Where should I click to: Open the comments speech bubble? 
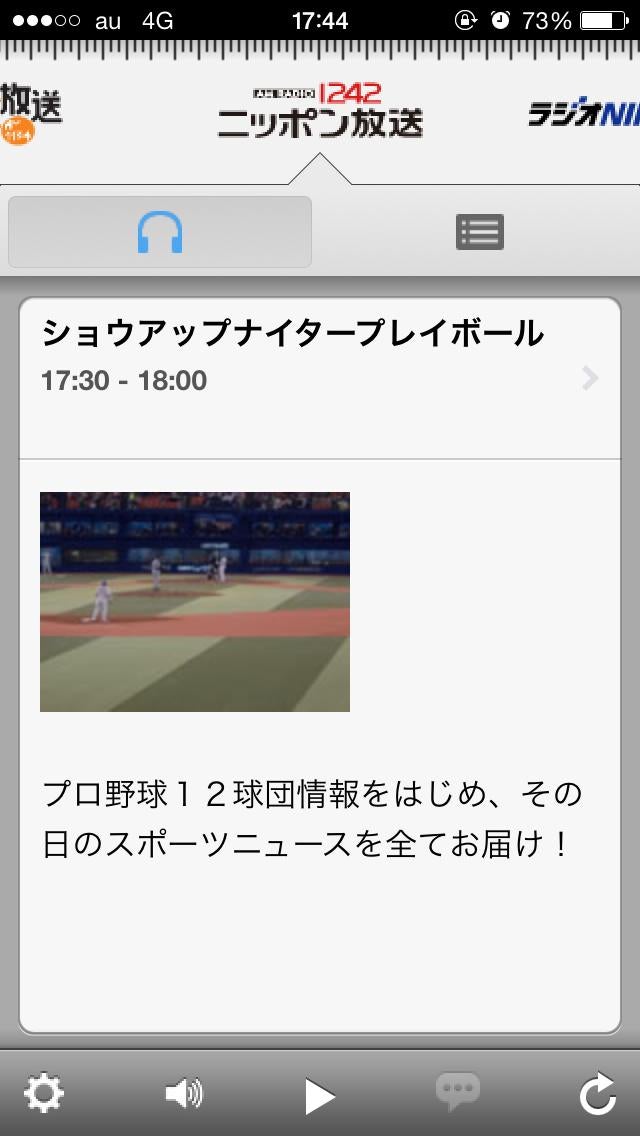(x=457, y=1091)
